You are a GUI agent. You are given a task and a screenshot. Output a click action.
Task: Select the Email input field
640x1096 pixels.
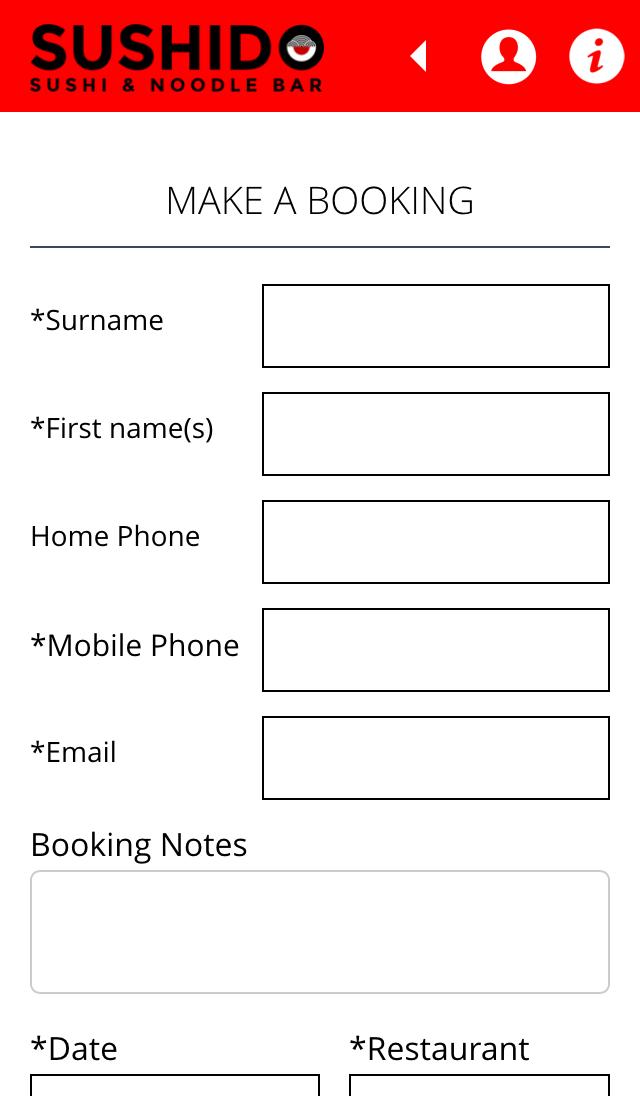[x=435, y=758]
